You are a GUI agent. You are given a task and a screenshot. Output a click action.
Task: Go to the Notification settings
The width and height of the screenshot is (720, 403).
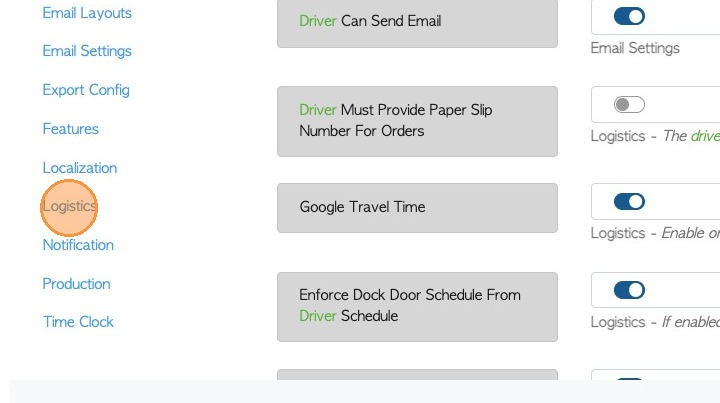pyautogui.click(x=78, y=245)
